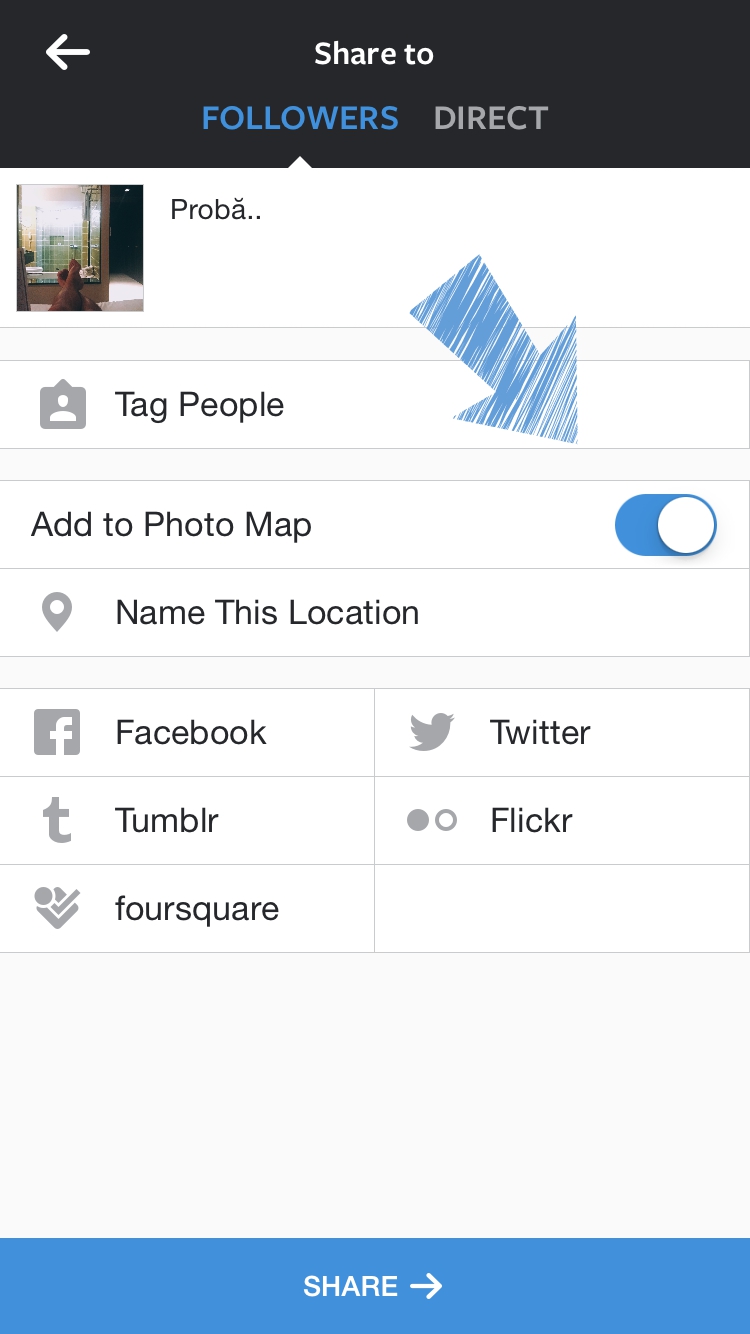The width and height of the screenshot is (750, 1334).
Task: Enable sharing to Facebook
Action: coord(188,733)
